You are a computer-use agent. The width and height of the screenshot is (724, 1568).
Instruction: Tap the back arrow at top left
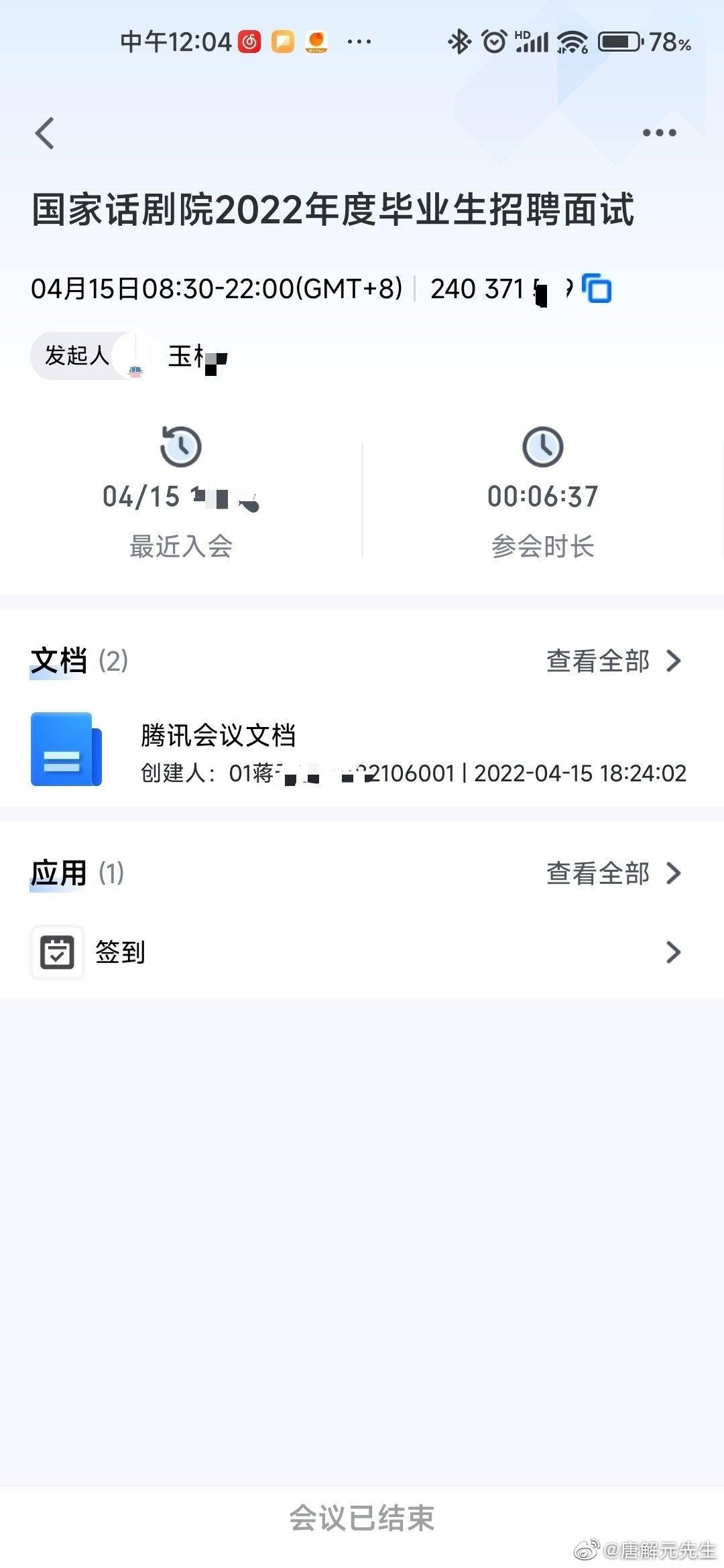(44, 132)
